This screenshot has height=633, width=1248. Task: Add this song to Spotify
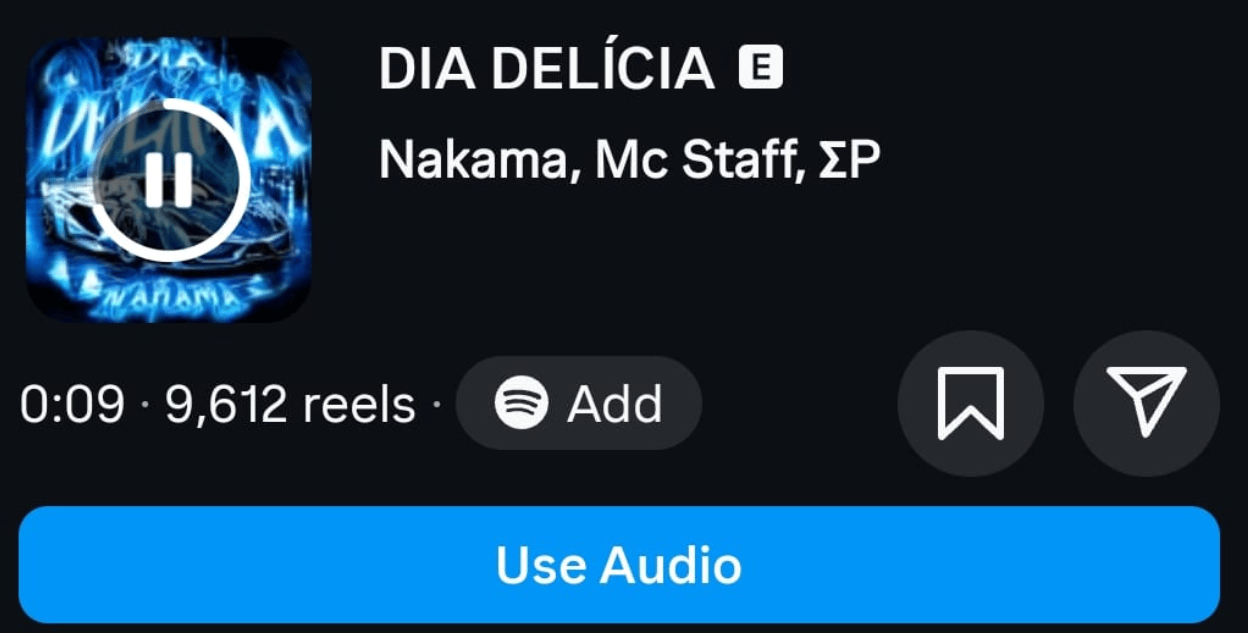(x=579, y=403)
